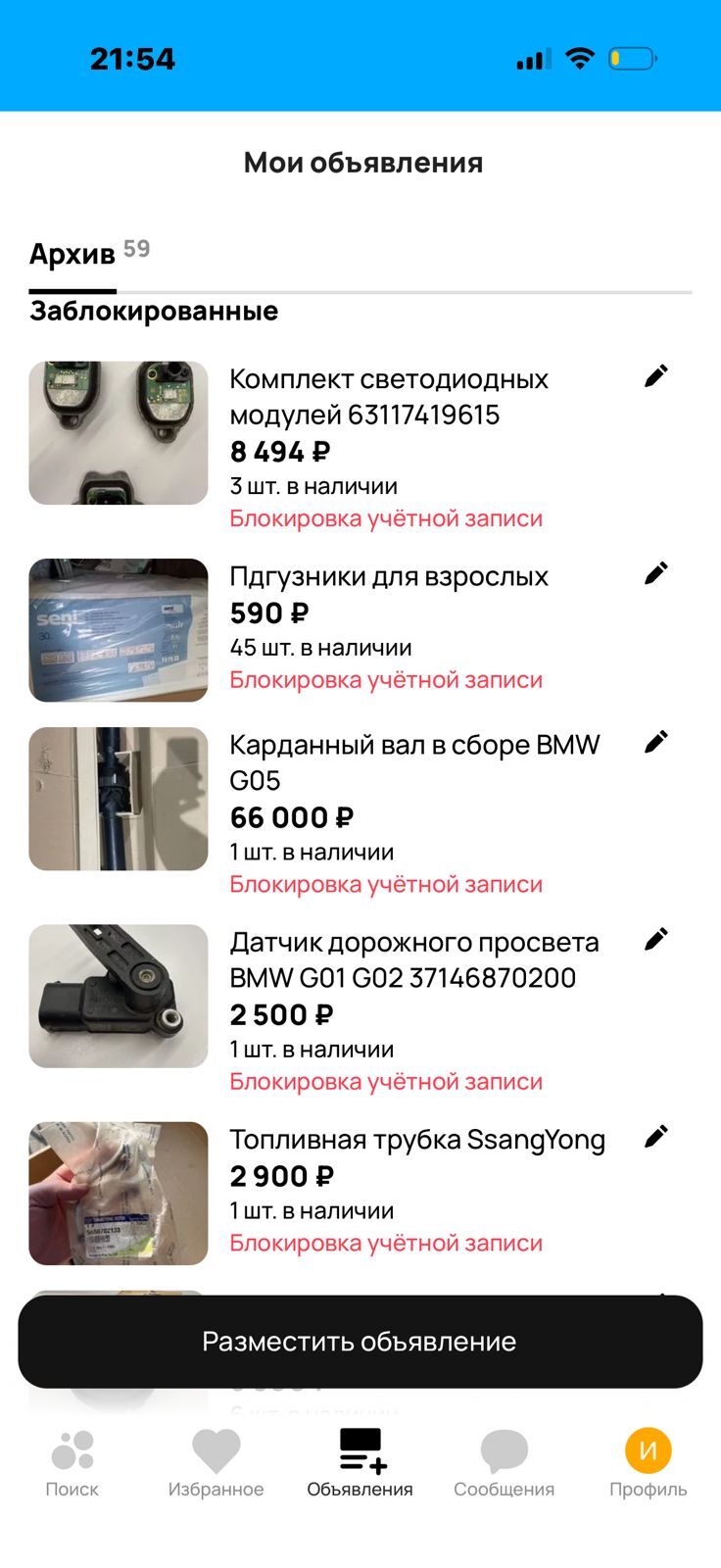The width and height of the screenshot is (721, 1568).
Task: Edit the Карданный вал BMW G05 listing
Action: pos(655,742)
